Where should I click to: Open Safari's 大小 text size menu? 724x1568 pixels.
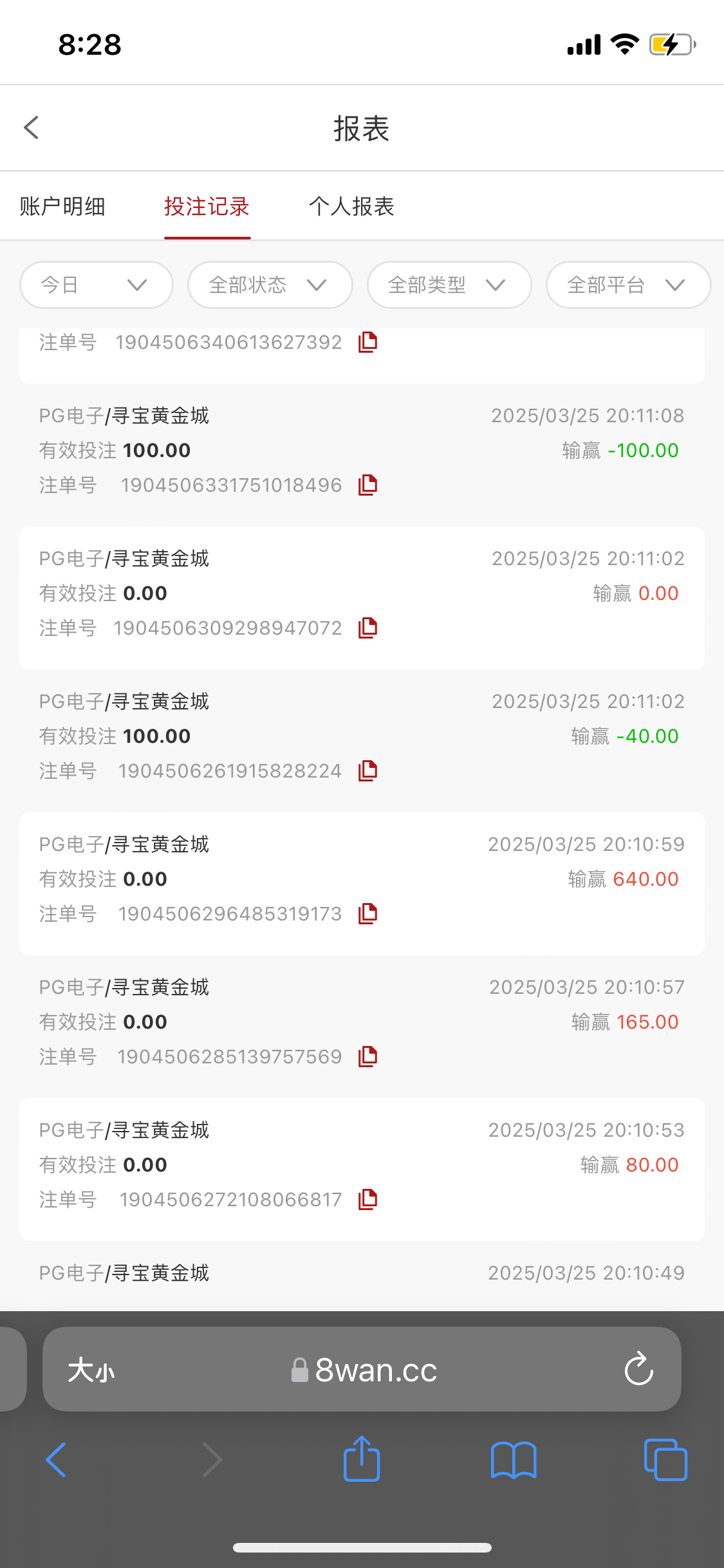91,1370
